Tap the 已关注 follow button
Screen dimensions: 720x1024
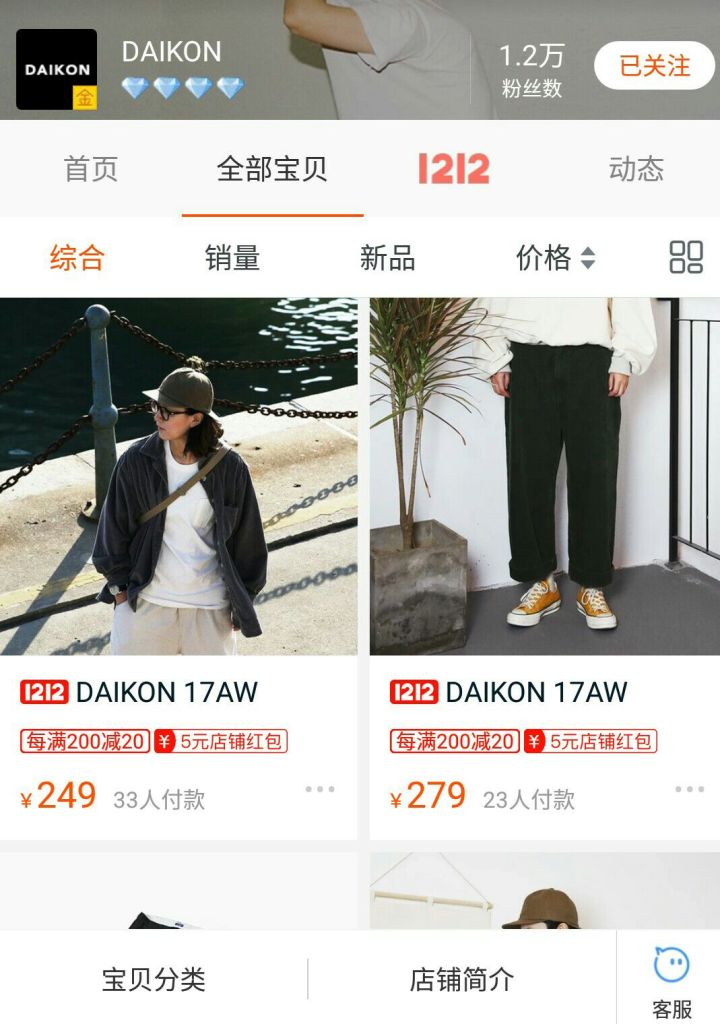pyautogui.click(x=654, y=67)
